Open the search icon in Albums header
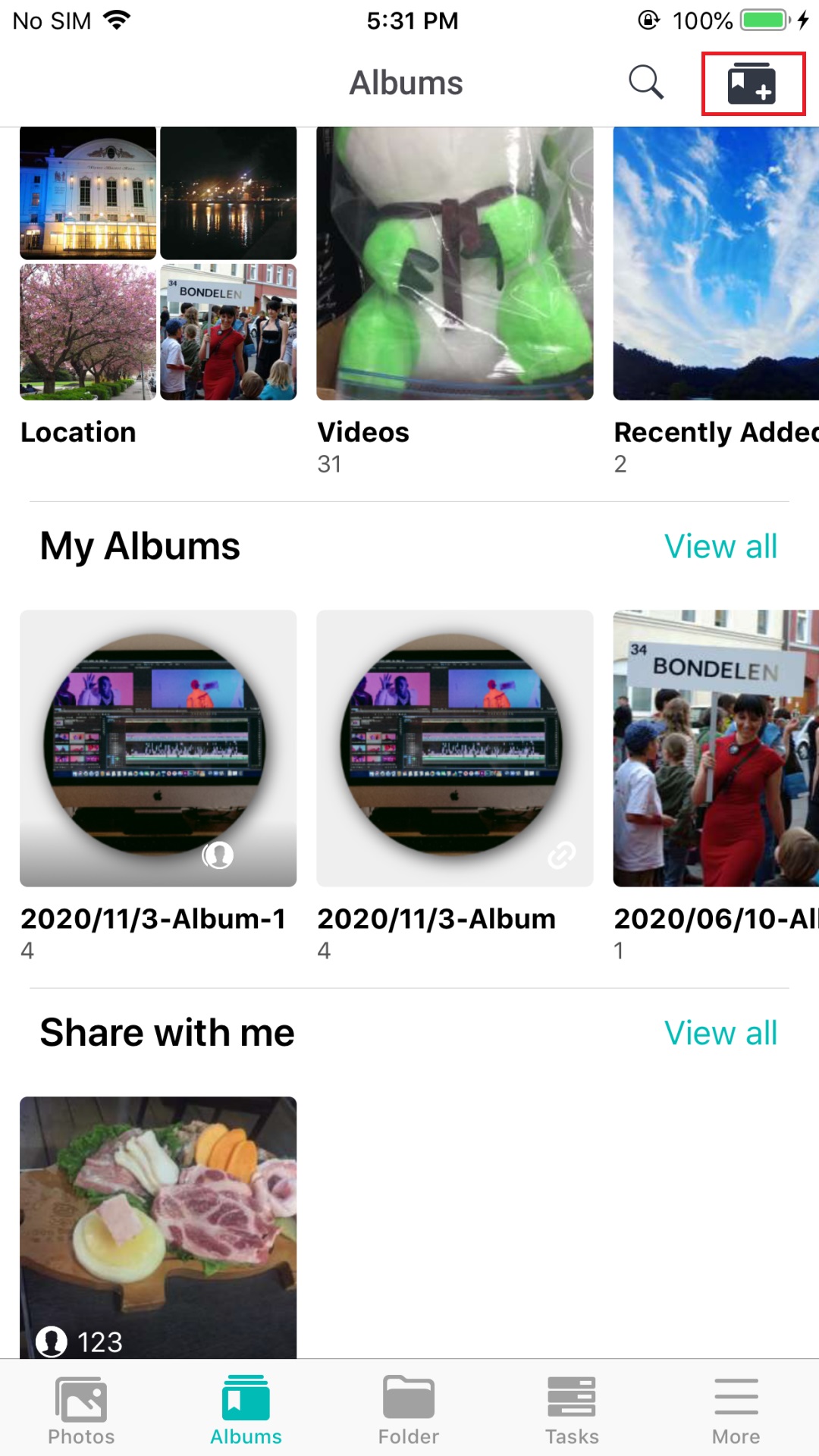Viewport: 819px width, 1456px height. pyautogui.click(x=646, y=82)
